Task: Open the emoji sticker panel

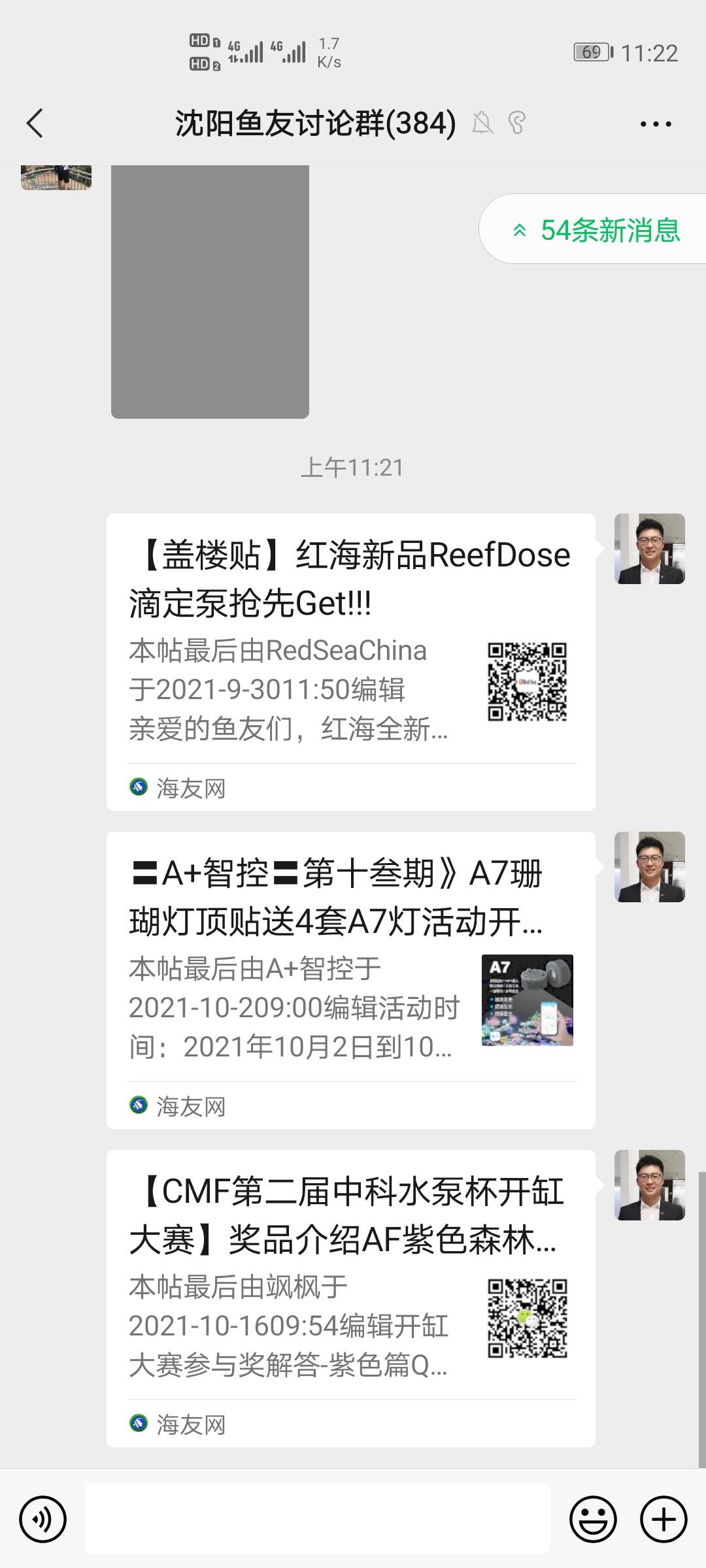Action: (593, 1520)
